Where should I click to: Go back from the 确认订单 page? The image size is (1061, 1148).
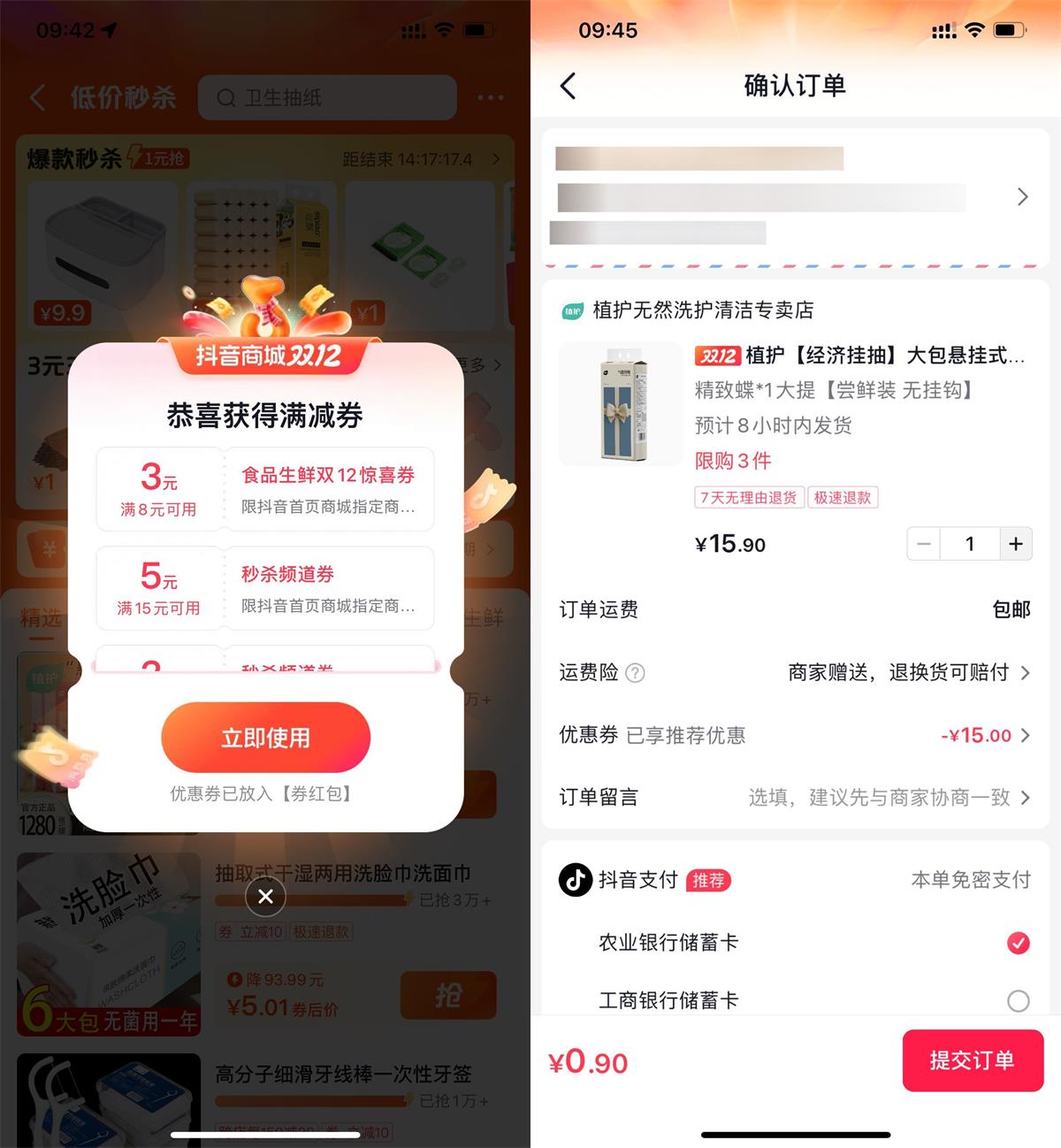click(x=569, y=86)
